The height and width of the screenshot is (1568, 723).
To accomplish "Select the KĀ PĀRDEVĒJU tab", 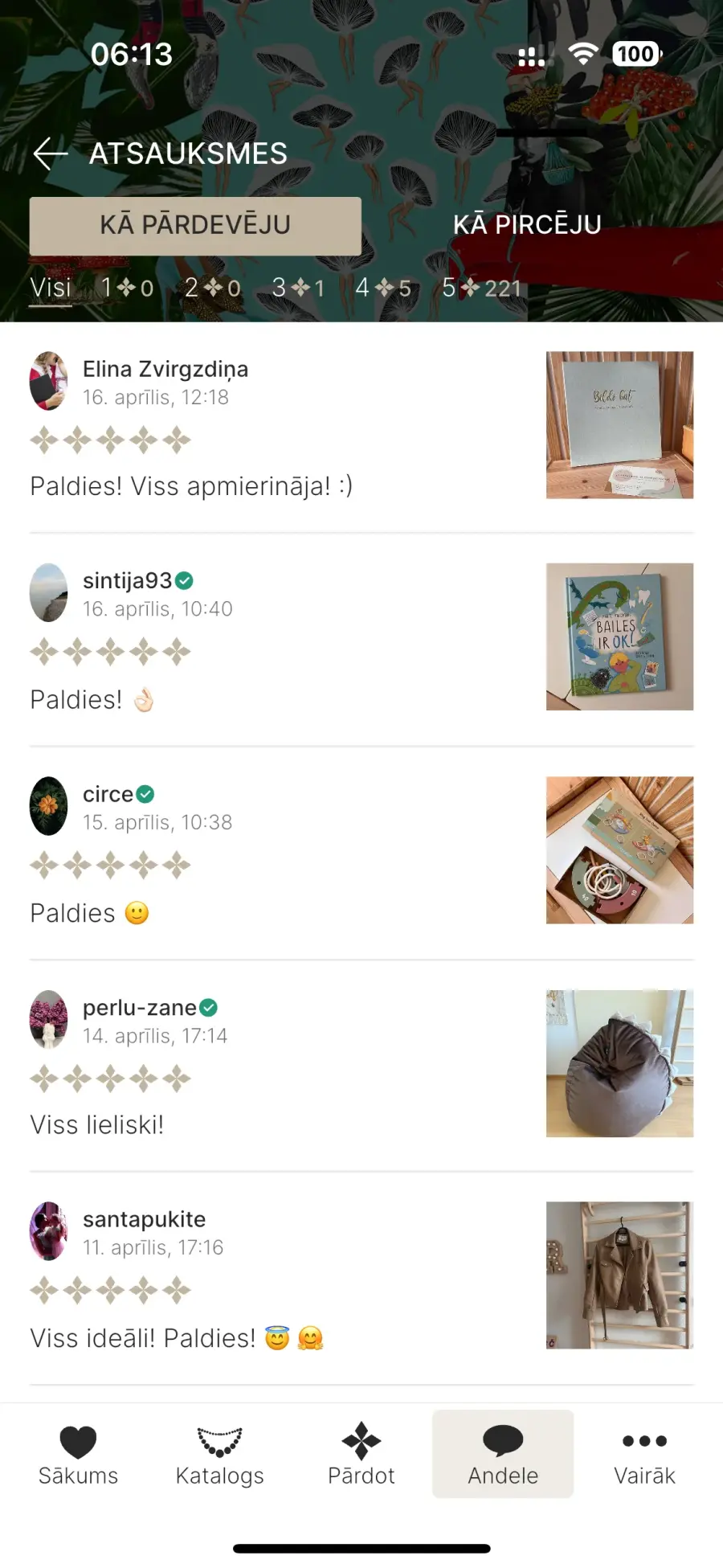I will pos(195,226).
